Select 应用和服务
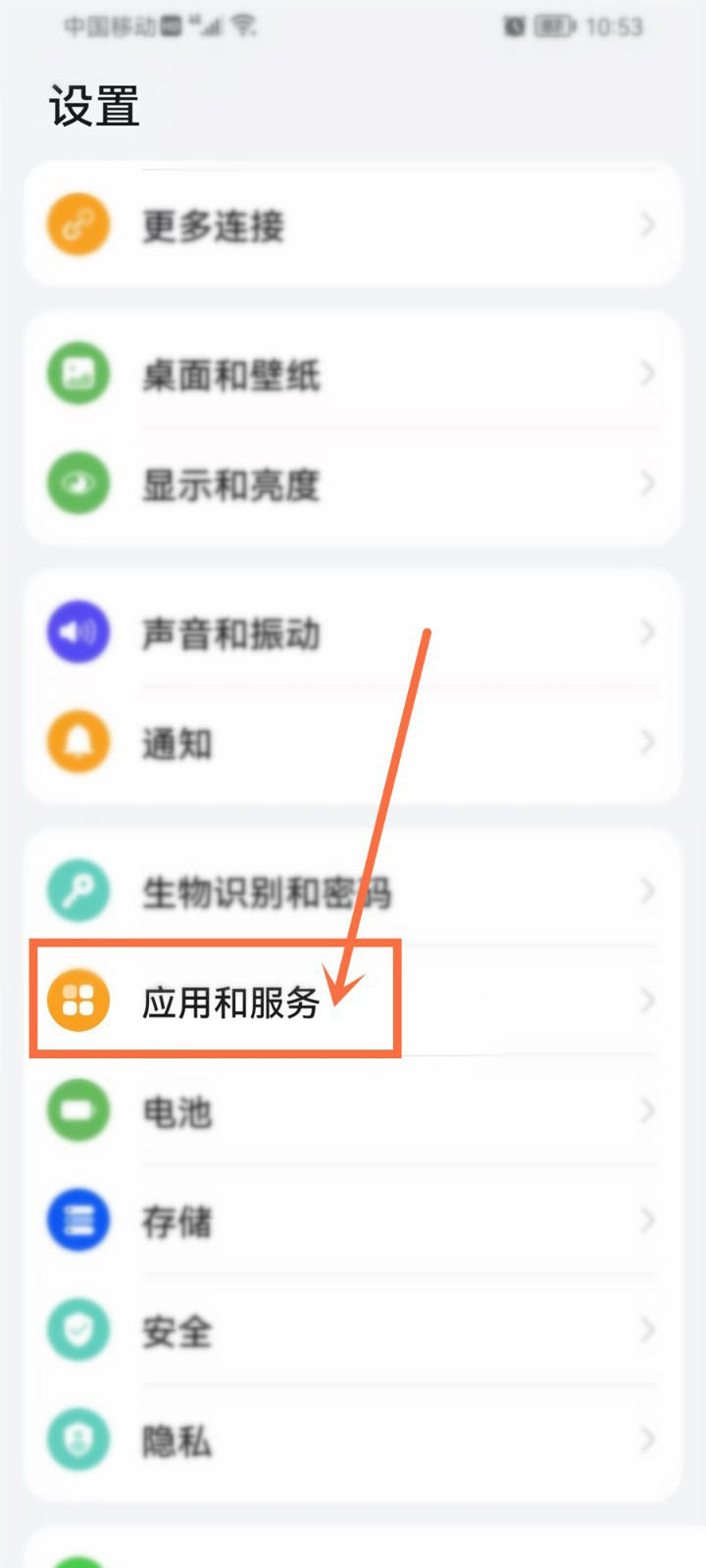This screenshot has width=706, height=1568. 353,1002
